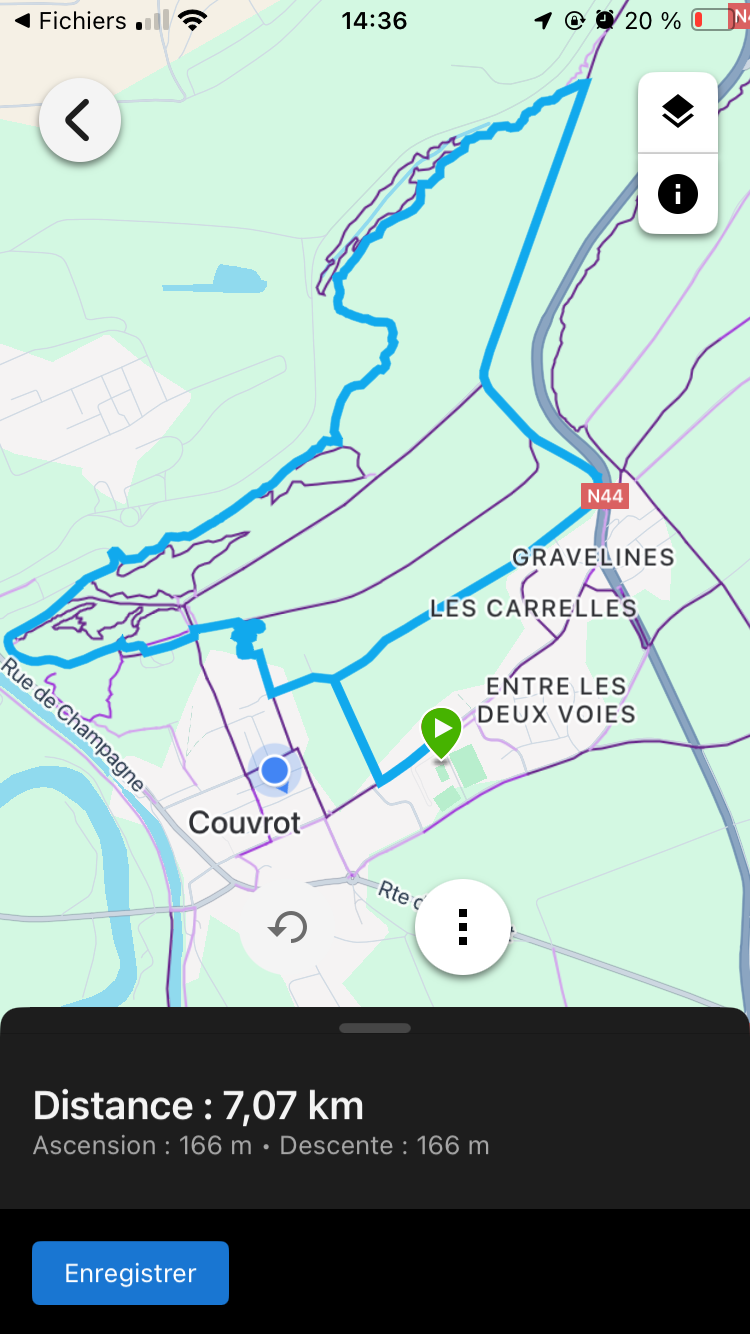This screenshot has width=750, height=1334.
Task: Return to Fichiers app via status bar
Action: 70,21
